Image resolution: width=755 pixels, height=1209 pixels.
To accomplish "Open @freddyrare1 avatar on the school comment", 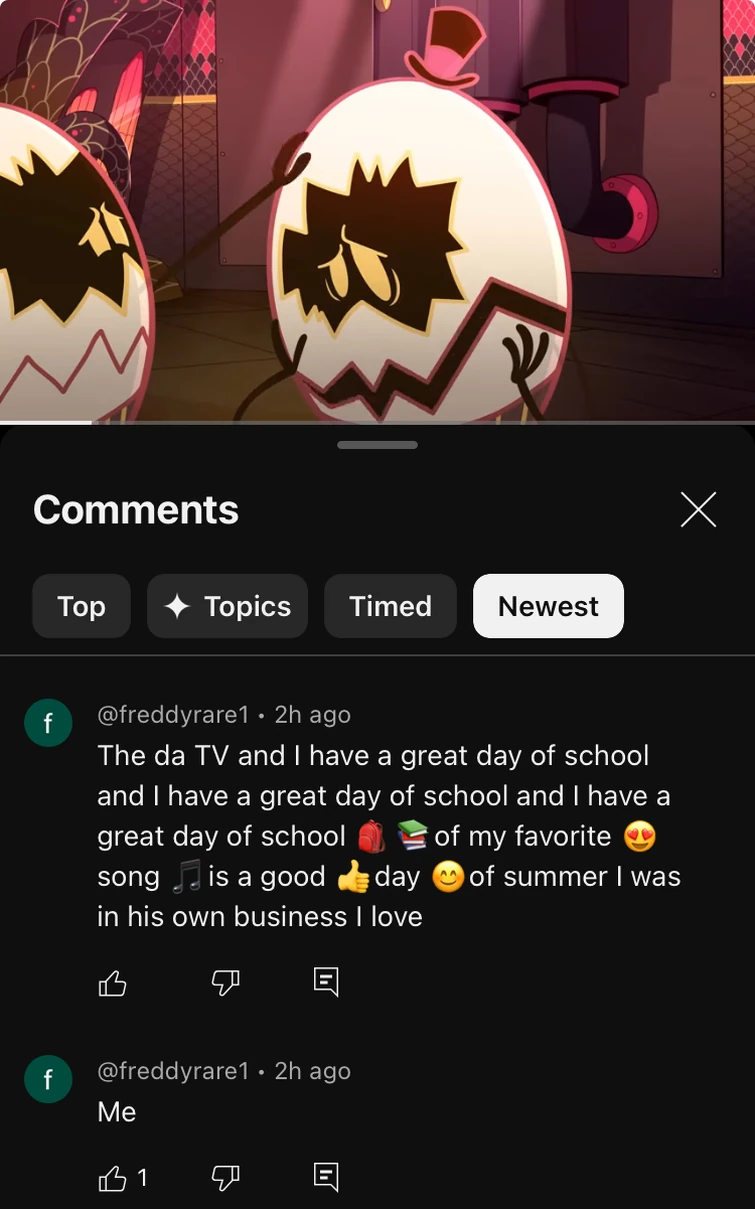I will pos(48,723).
